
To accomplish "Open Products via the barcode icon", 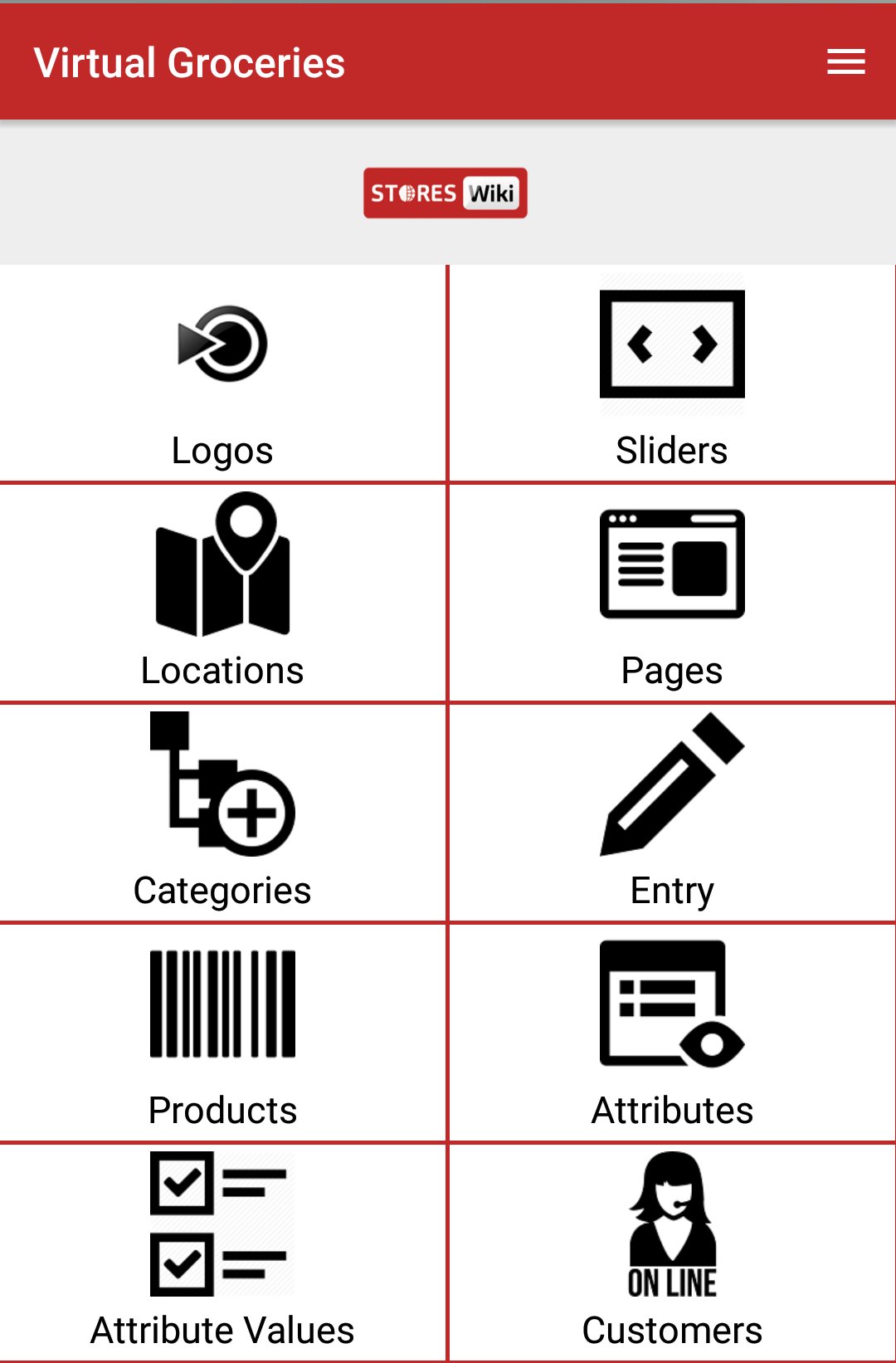I will (222, 1004).
